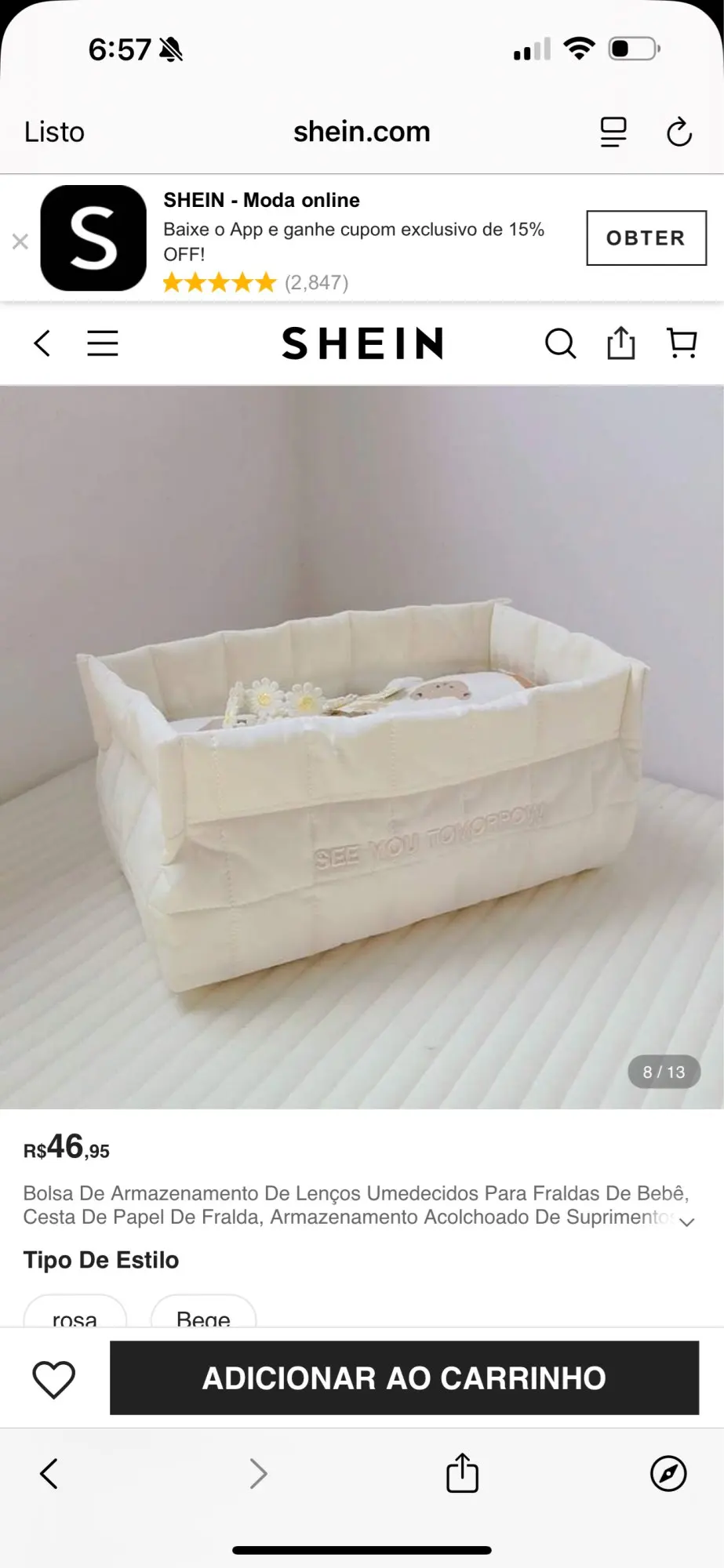
Task: Expand the full product title
Action: click(686, 1221)
